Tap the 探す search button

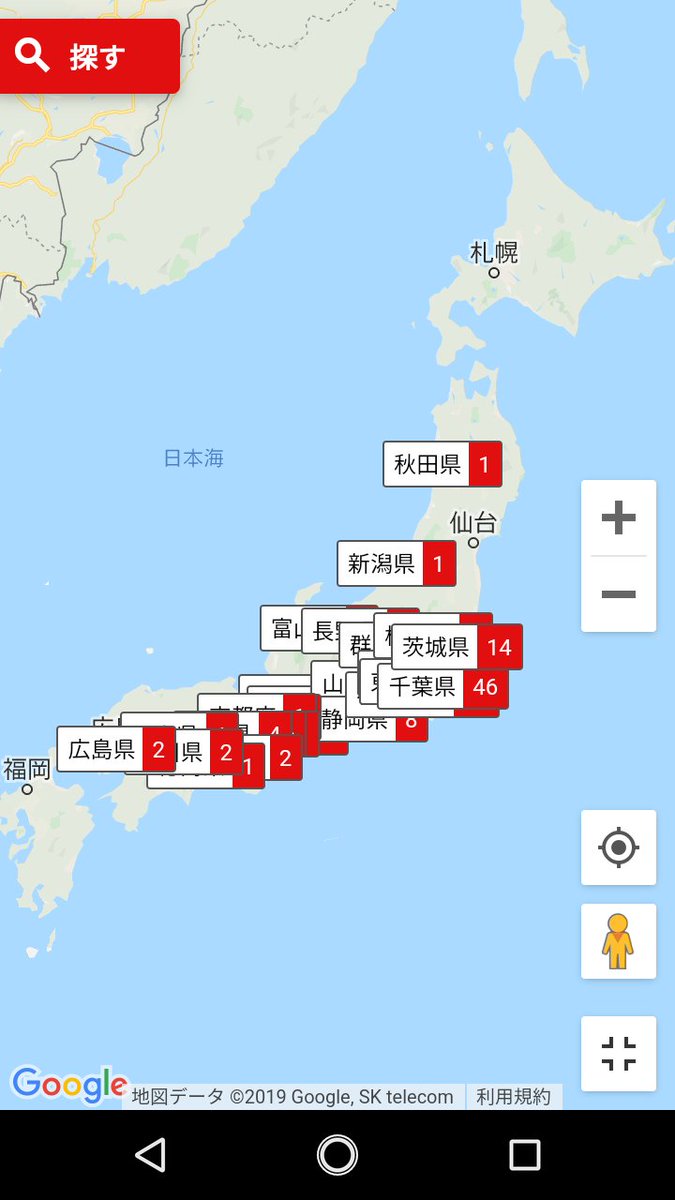pyautogui.click(x=90, y=56)
